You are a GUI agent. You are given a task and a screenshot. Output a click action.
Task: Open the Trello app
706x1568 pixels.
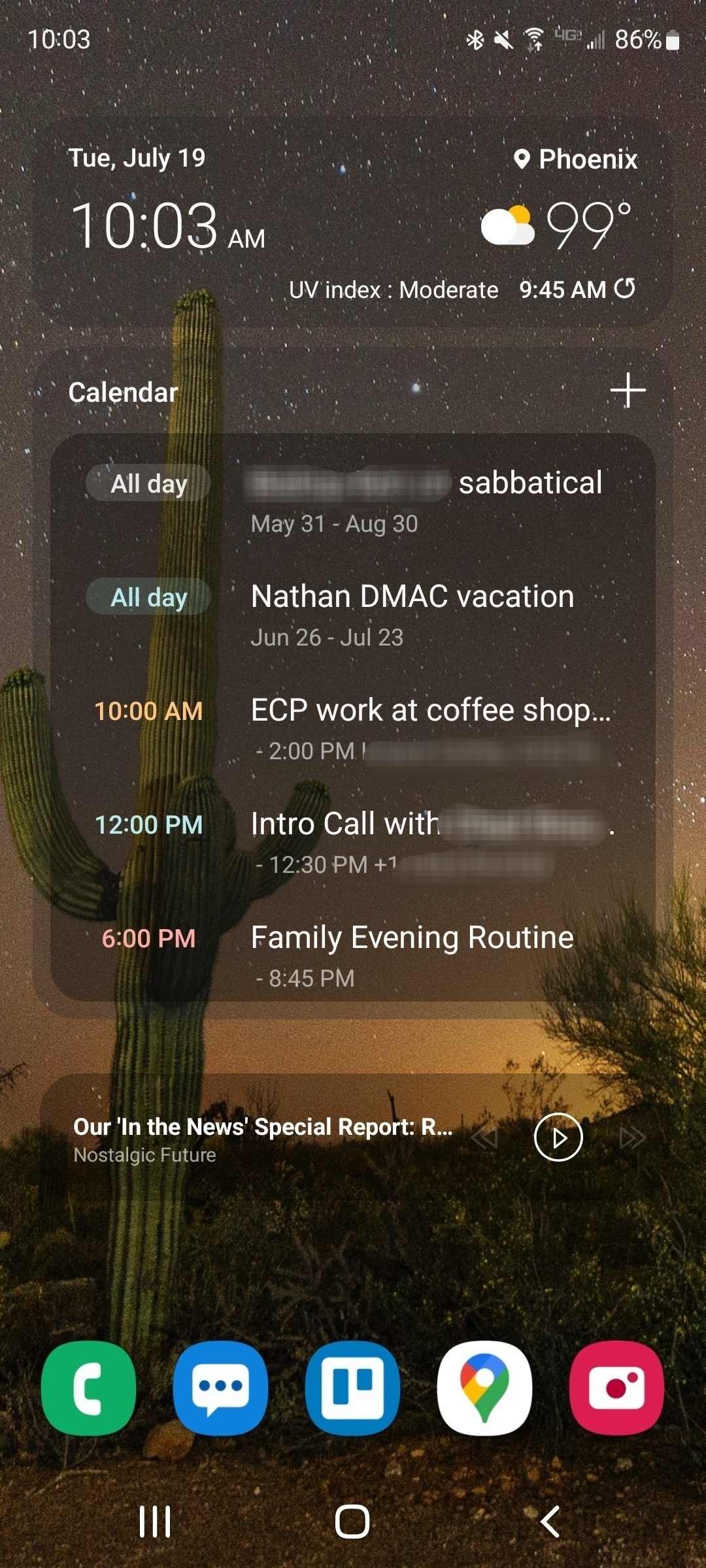point(352,1388)
